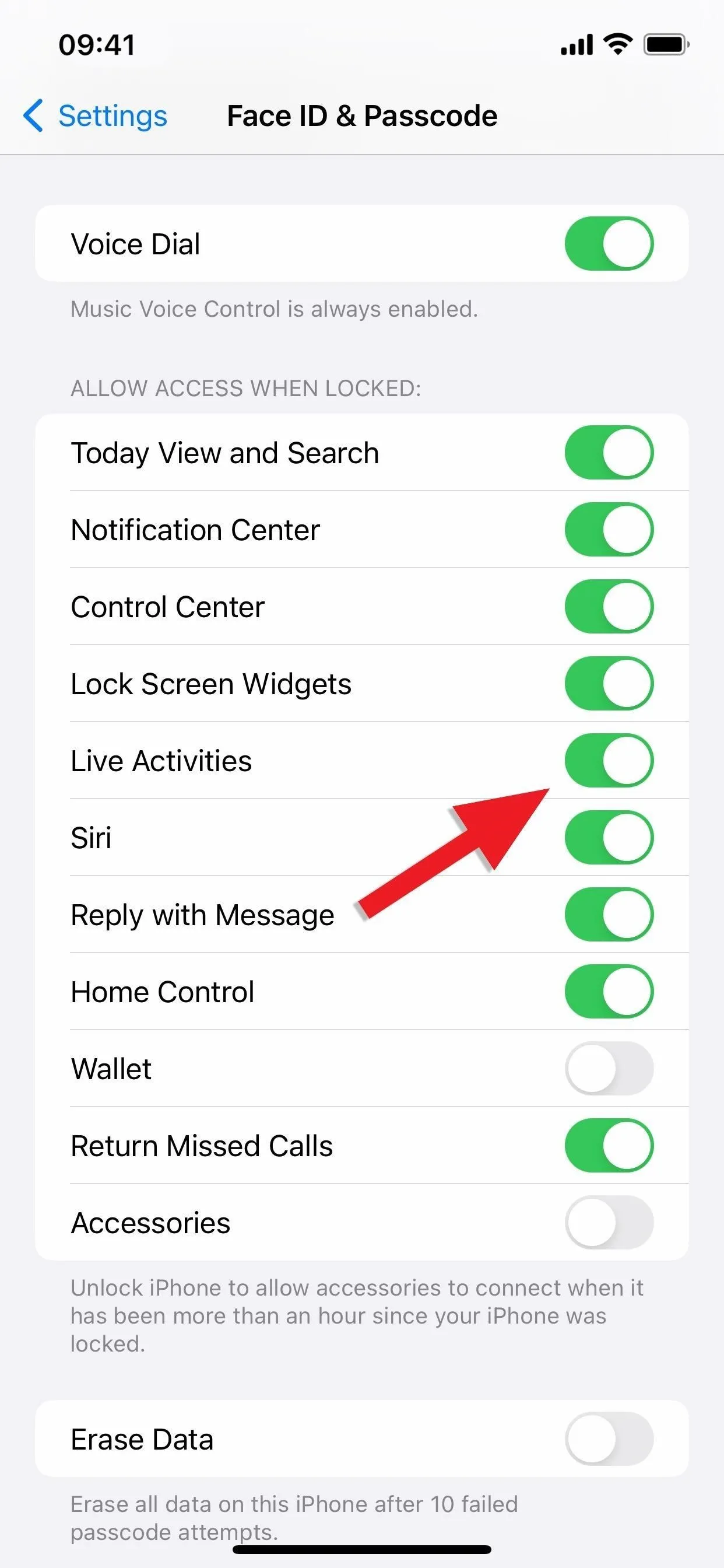Toggle the Notification Center switch

(x=609, y=530)
